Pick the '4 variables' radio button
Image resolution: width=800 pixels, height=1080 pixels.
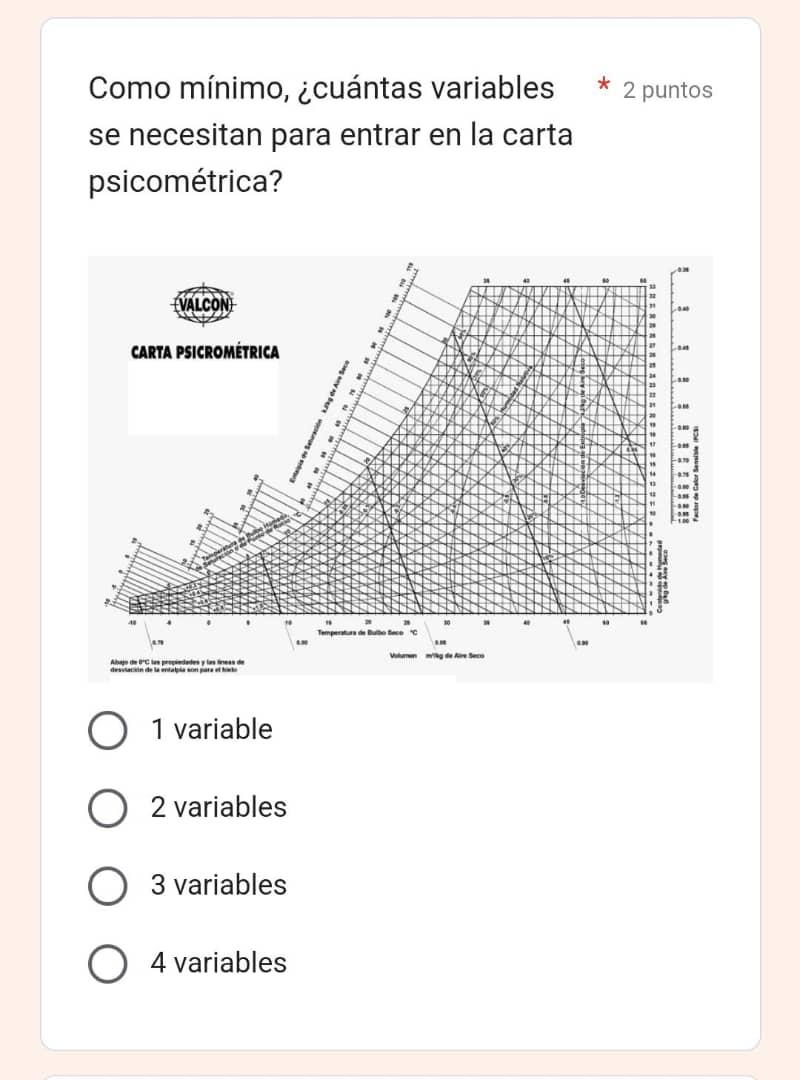(x=107, y=964)
